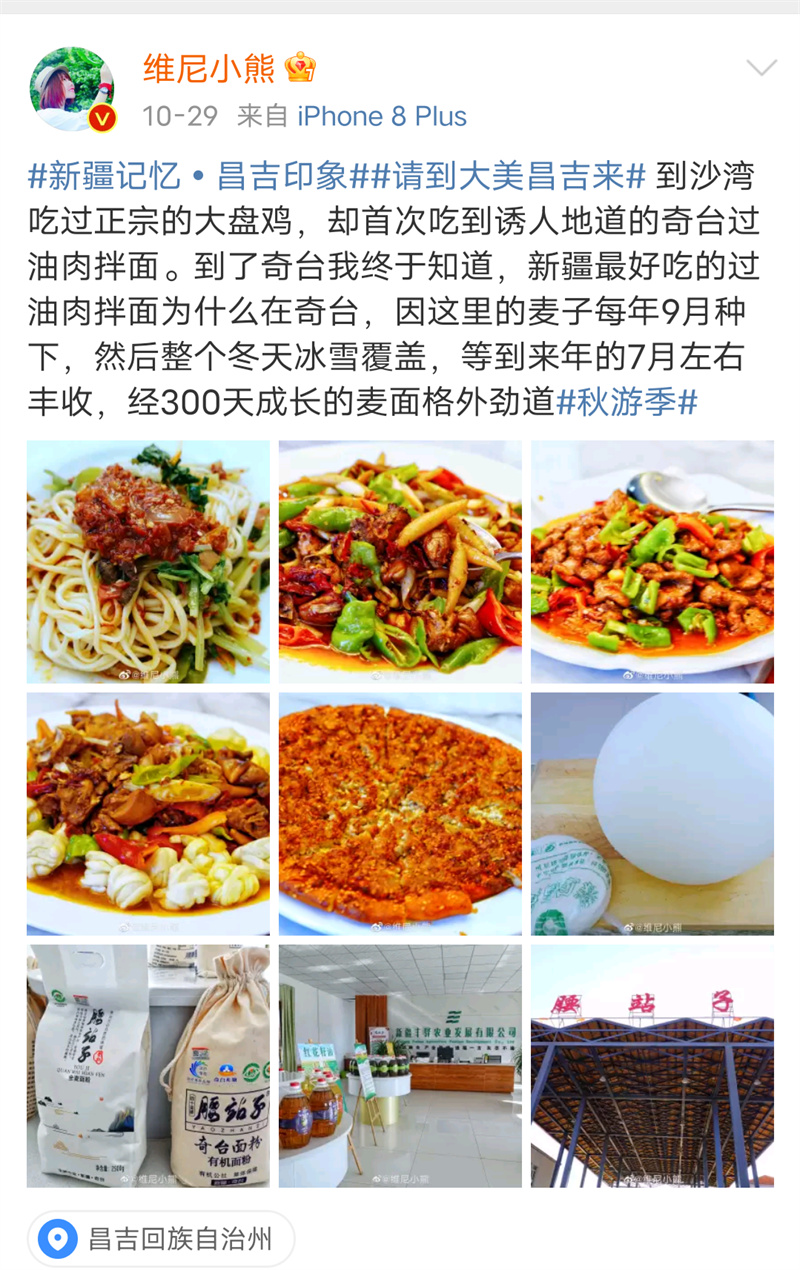This screenshot has width=800, height=1270.
Task: View the company showroom interior photo
Action: (400, 1066)
